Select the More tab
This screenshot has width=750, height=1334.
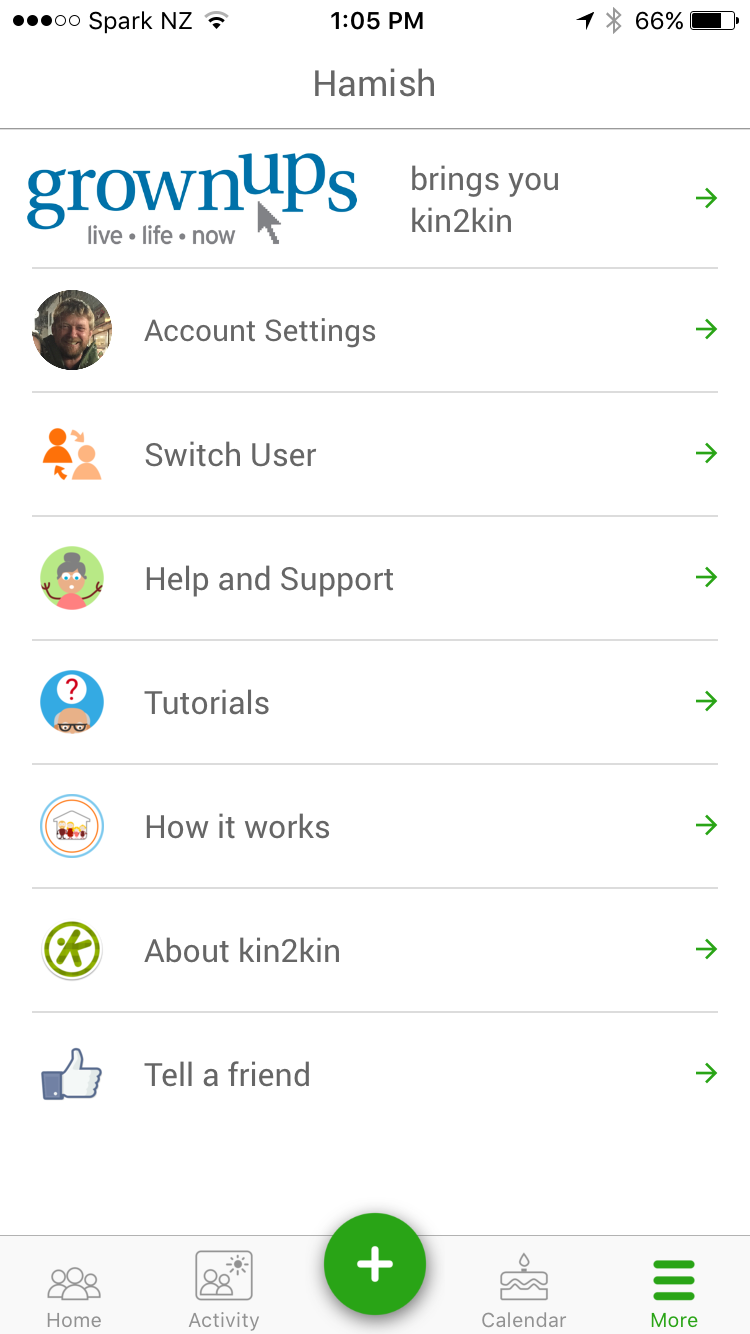674,1295
